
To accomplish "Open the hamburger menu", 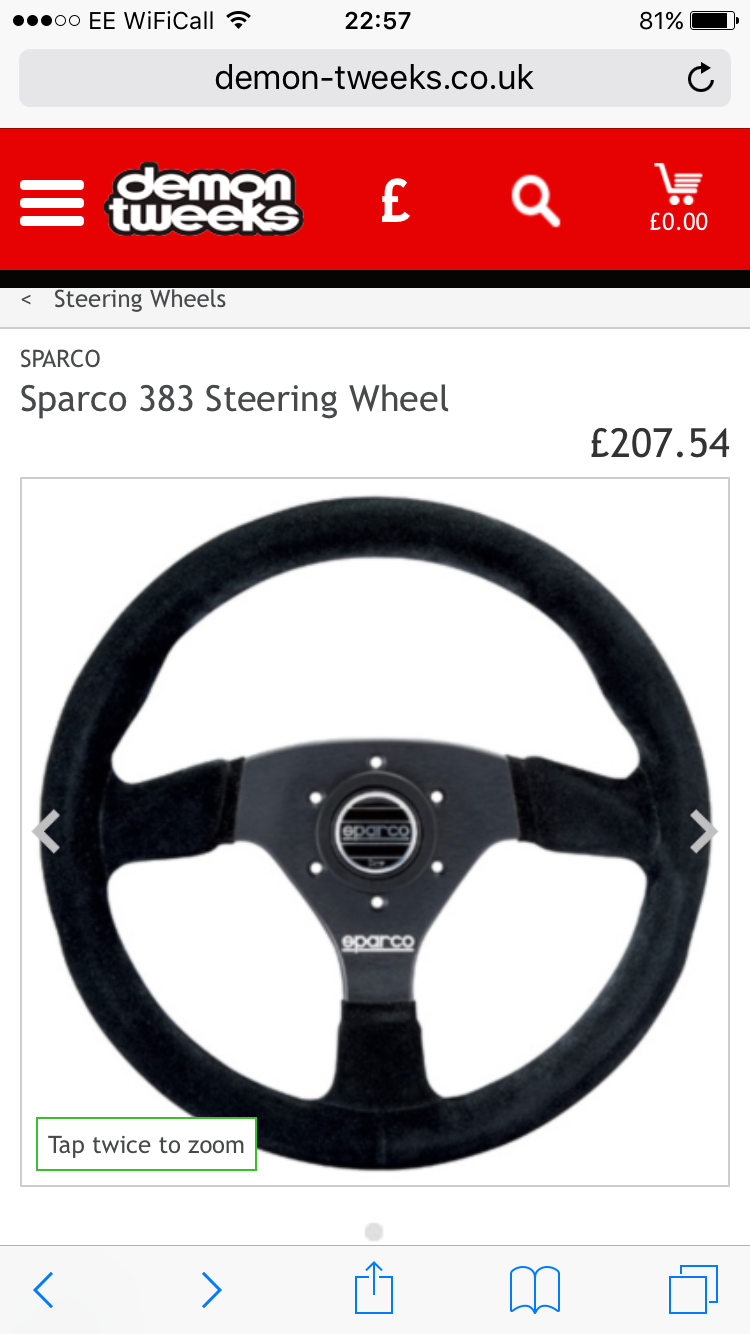I will pyautogui.click(x=51, y=202).
